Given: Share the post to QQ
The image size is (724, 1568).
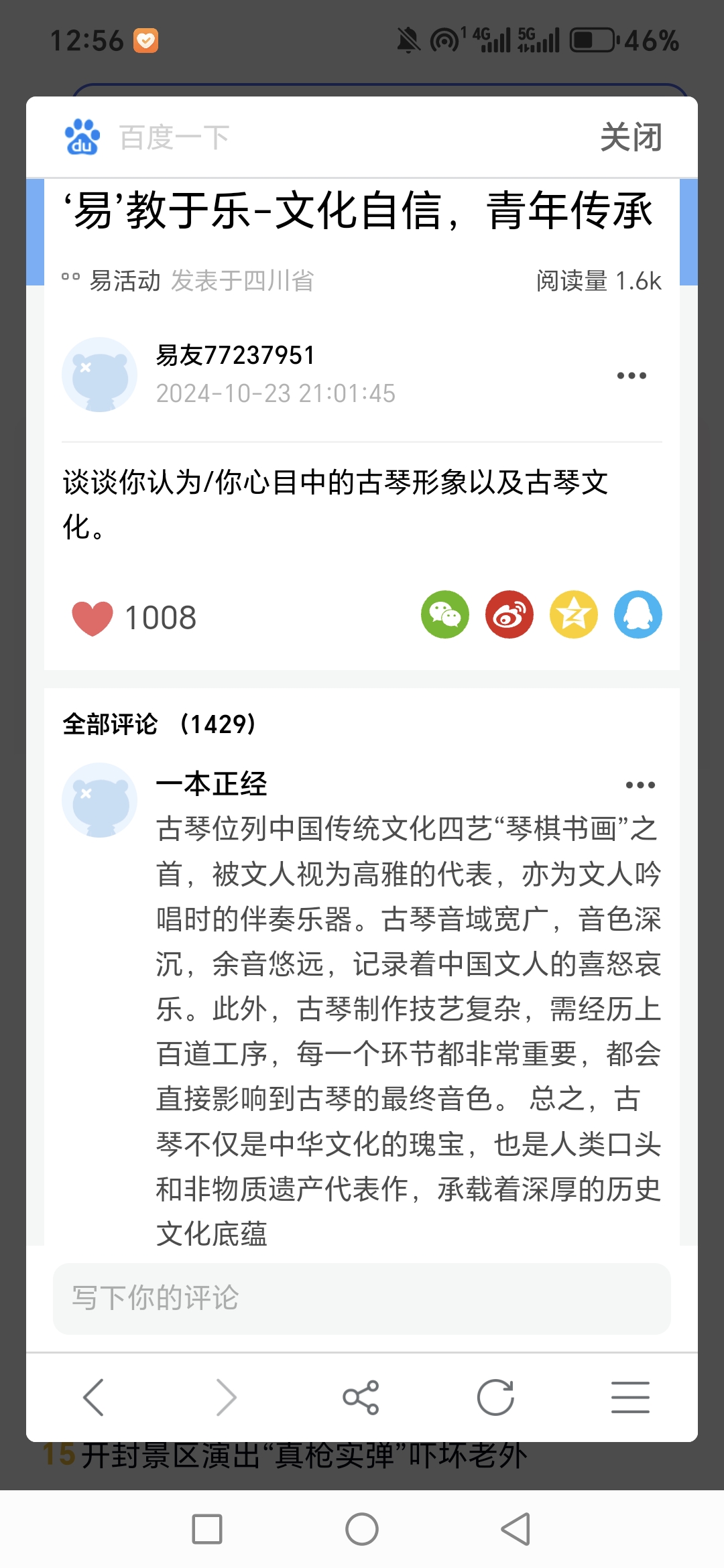Looking at the screenshot, I should click(638, 614).
